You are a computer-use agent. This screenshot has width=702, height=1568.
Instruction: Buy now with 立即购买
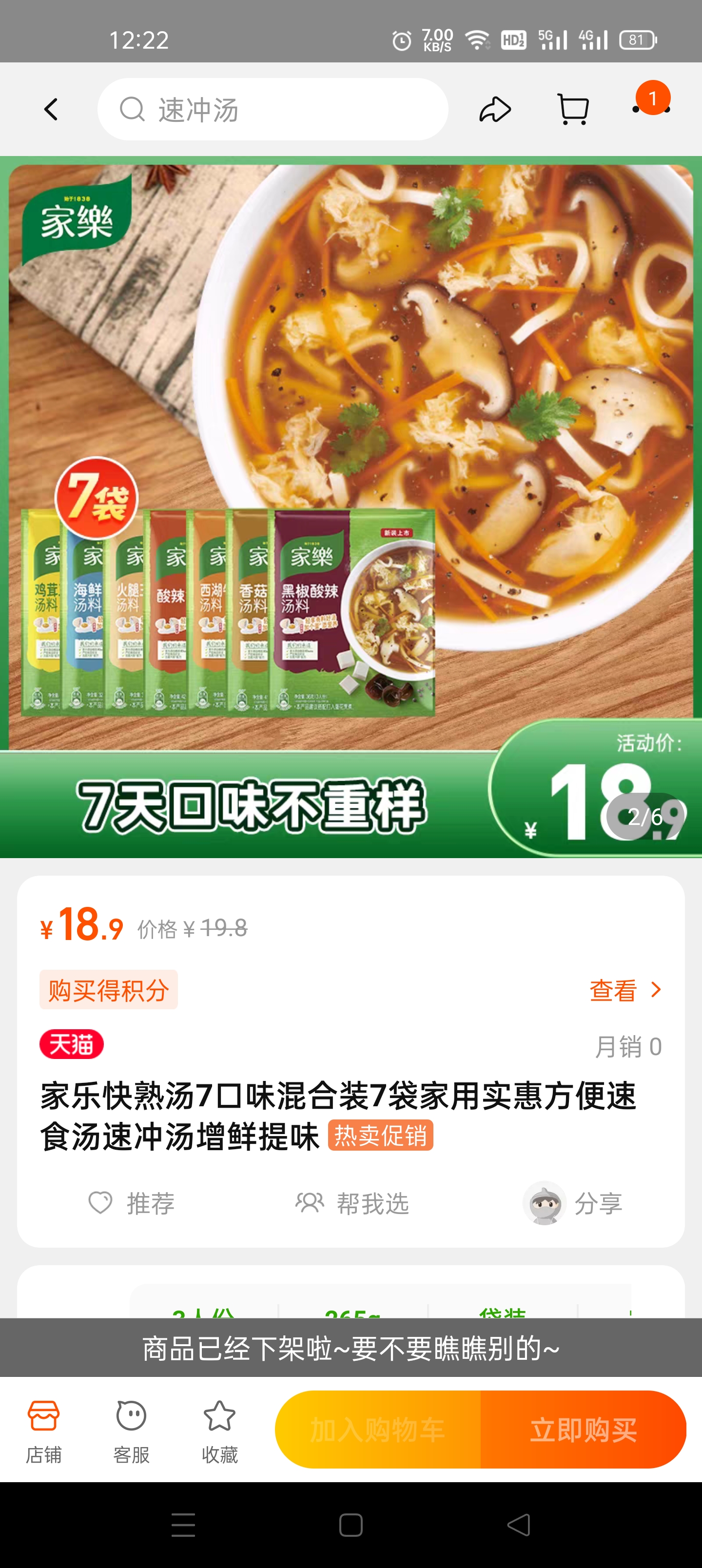click(x=583, y=1429)
